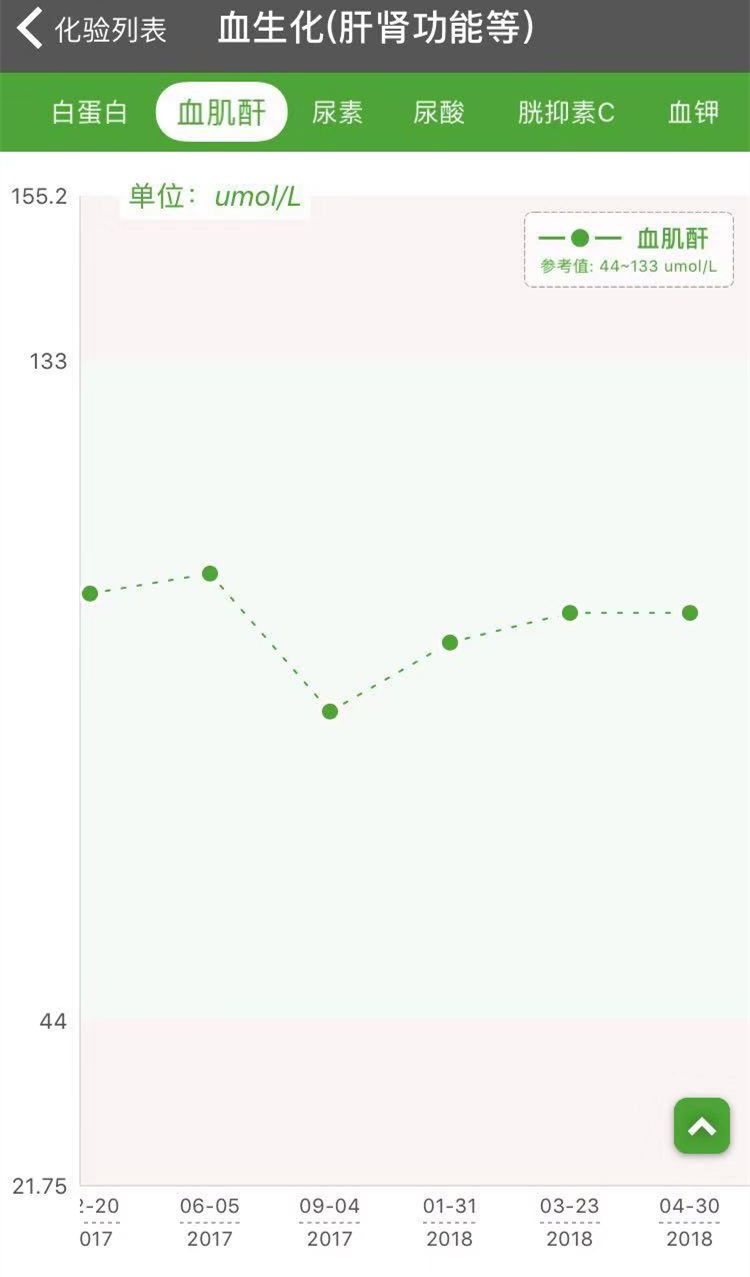The image size is (750, 1277).
Task: Open the 尿素 tab
Action: point(337,112)
